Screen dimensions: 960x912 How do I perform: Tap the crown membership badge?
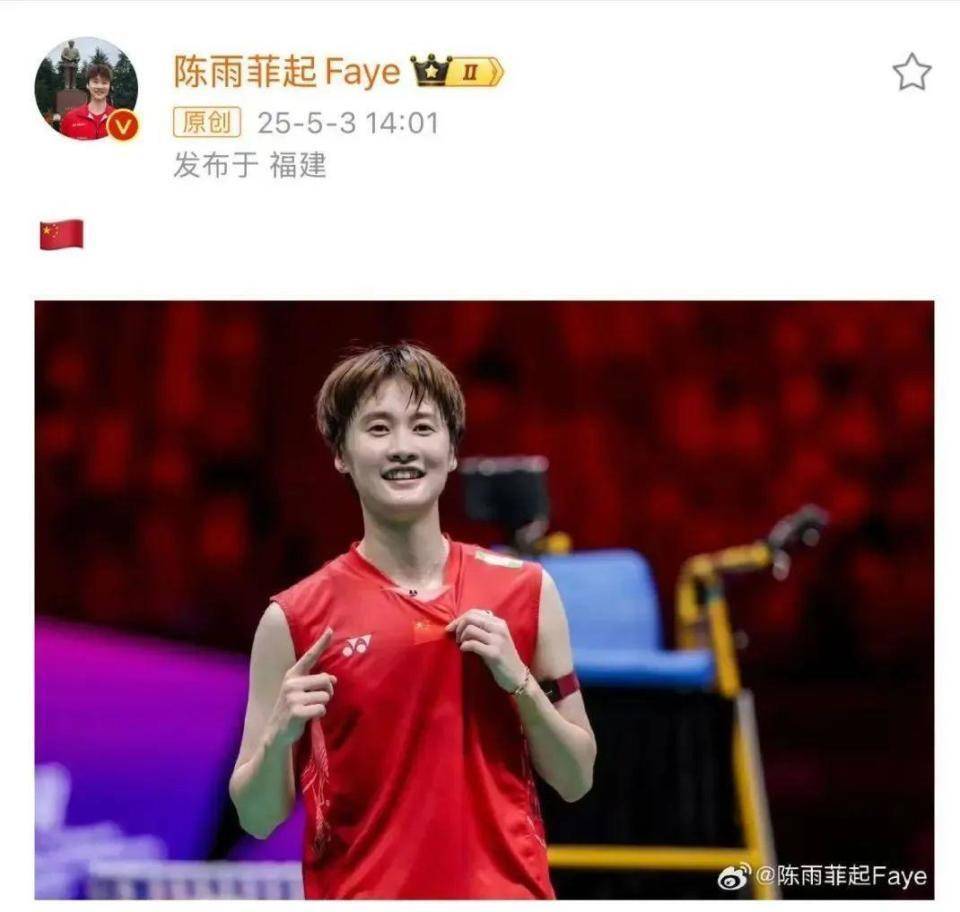point(456,71)
